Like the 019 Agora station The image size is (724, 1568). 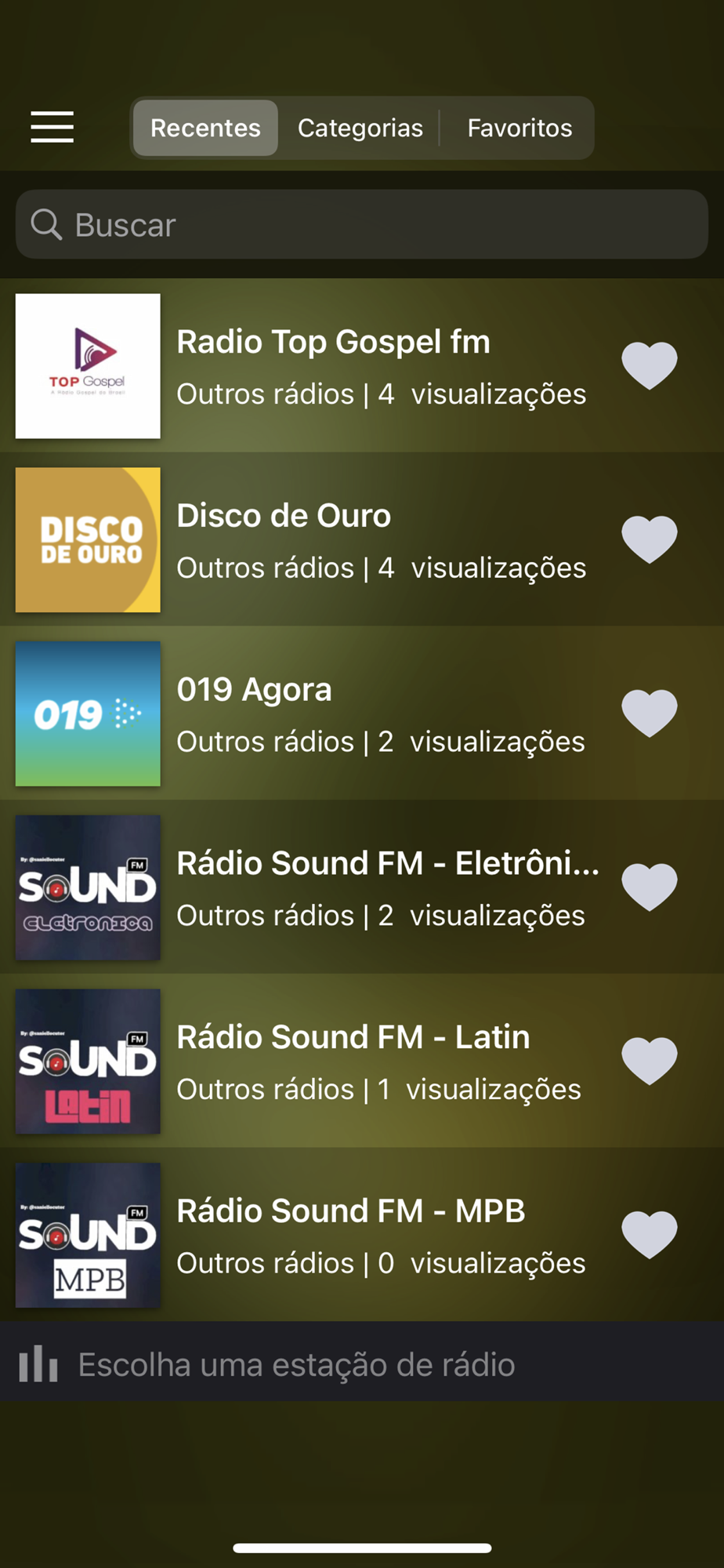coord(649,713)
